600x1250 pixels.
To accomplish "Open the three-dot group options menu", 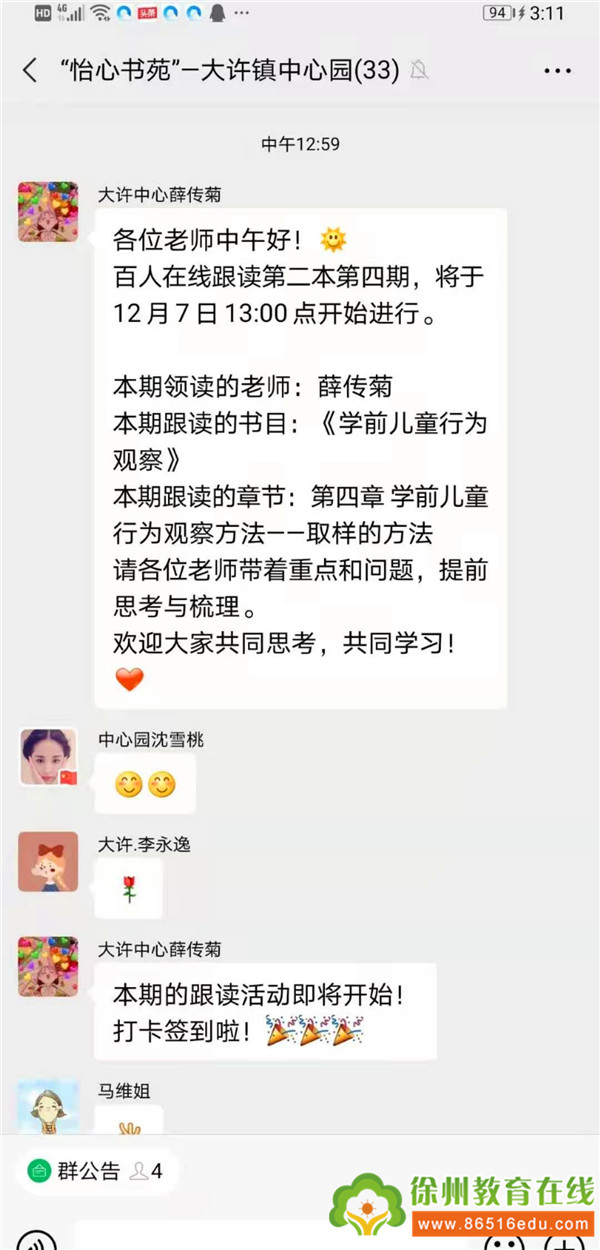I will (557, 71).
